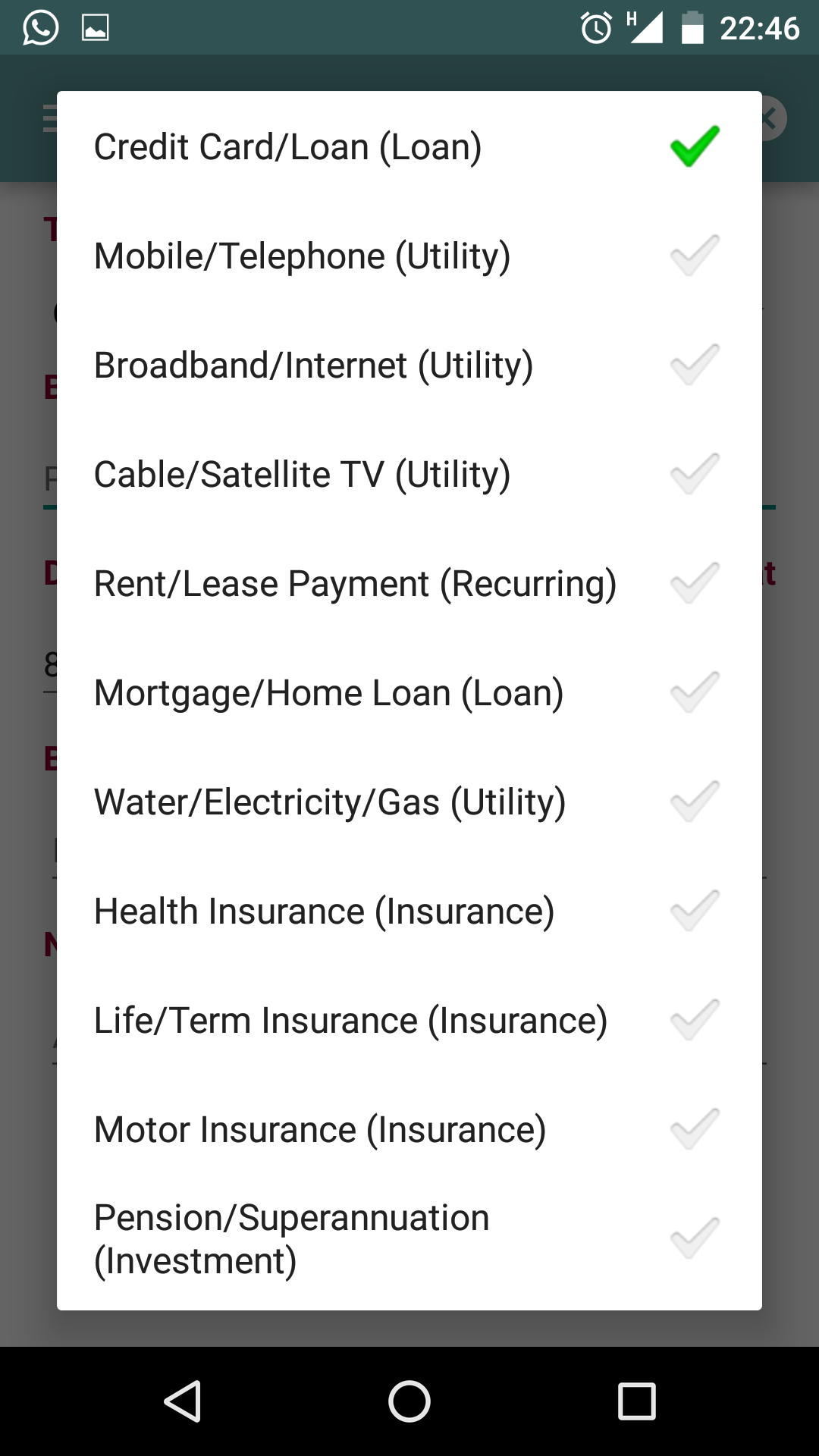Tap Rent/Lease Payment (Recurring) row

[409, 582]
